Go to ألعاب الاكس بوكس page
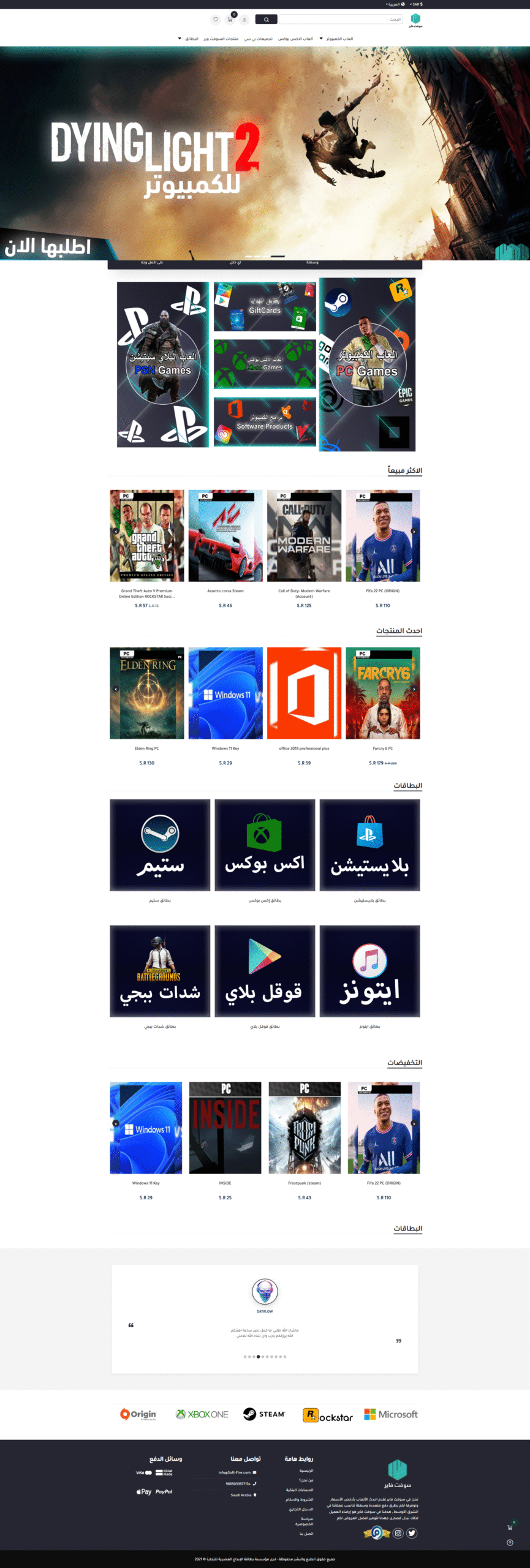This screenshot has width=530, height=1568. click(x=295, y=39)
